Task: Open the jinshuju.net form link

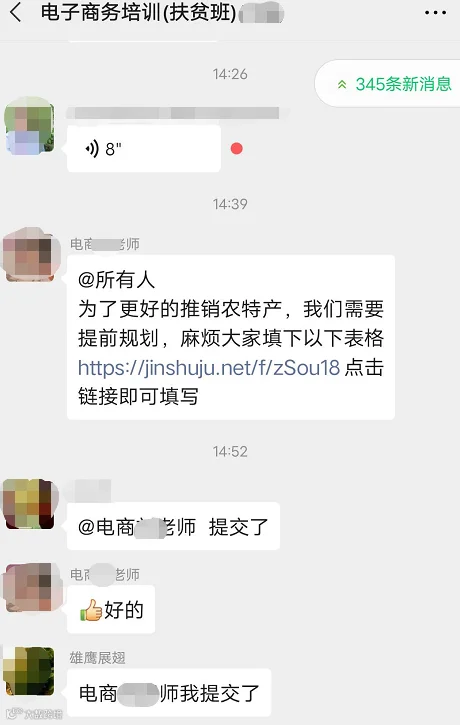Action: [209, 368]
